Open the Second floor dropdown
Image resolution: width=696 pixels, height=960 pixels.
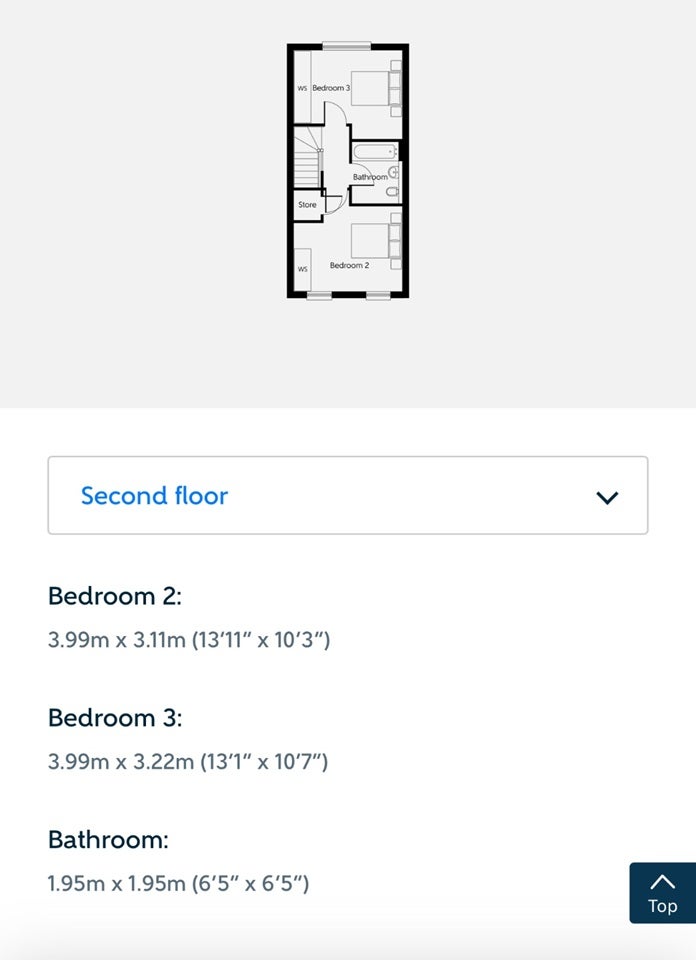tap(348, 495)
